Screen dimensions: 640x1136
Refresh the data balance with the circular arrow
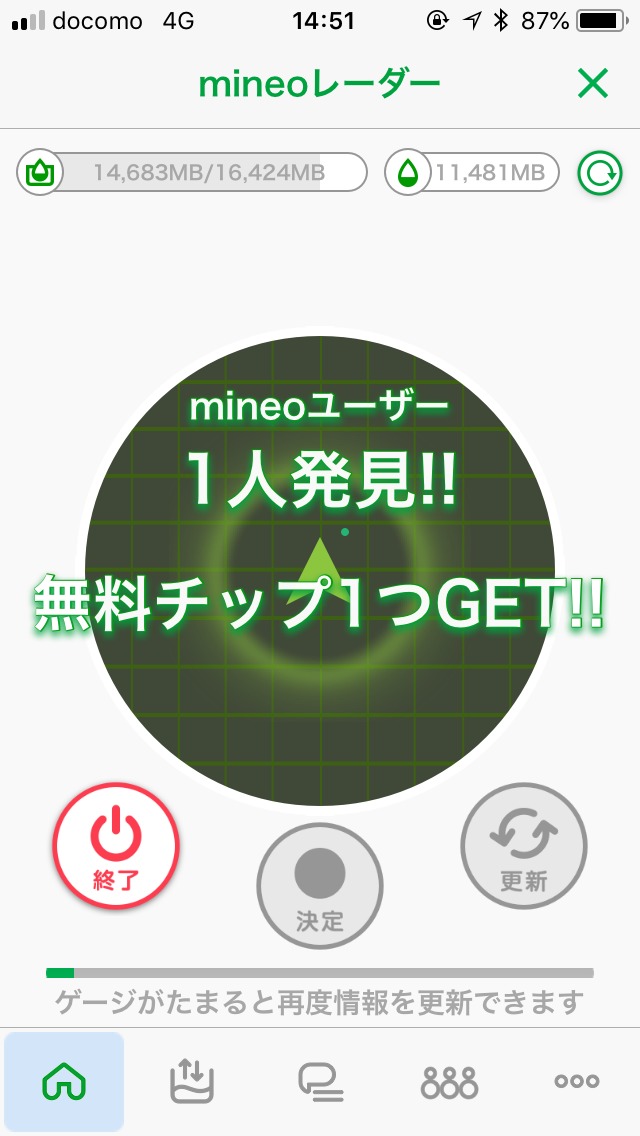click(x=600, y=173)
